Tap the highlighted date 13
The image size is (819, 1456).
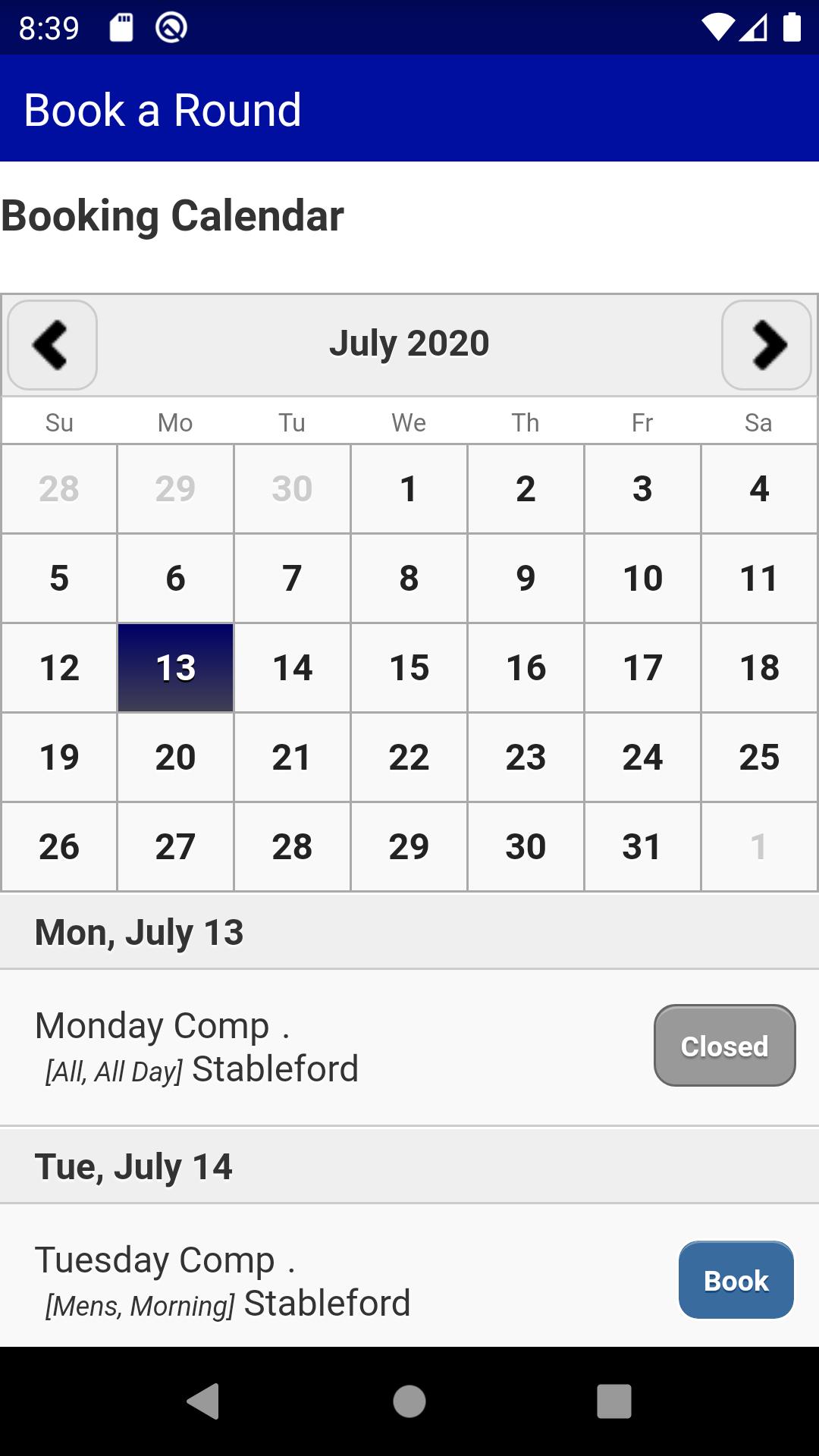pos(175,668)
